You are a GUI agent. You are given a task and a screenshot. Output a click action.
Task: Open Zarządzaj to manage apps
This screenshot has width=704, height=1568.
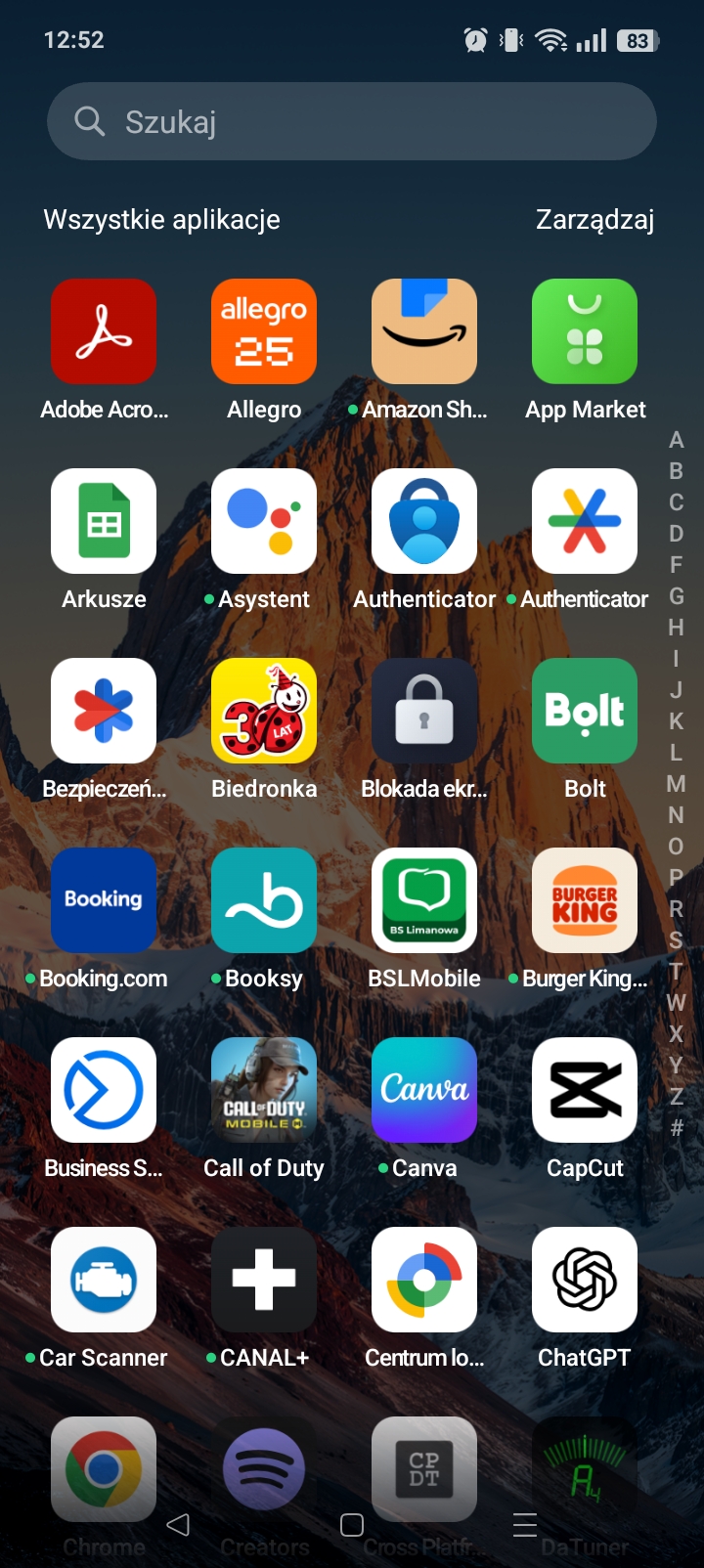coord(594,220)
